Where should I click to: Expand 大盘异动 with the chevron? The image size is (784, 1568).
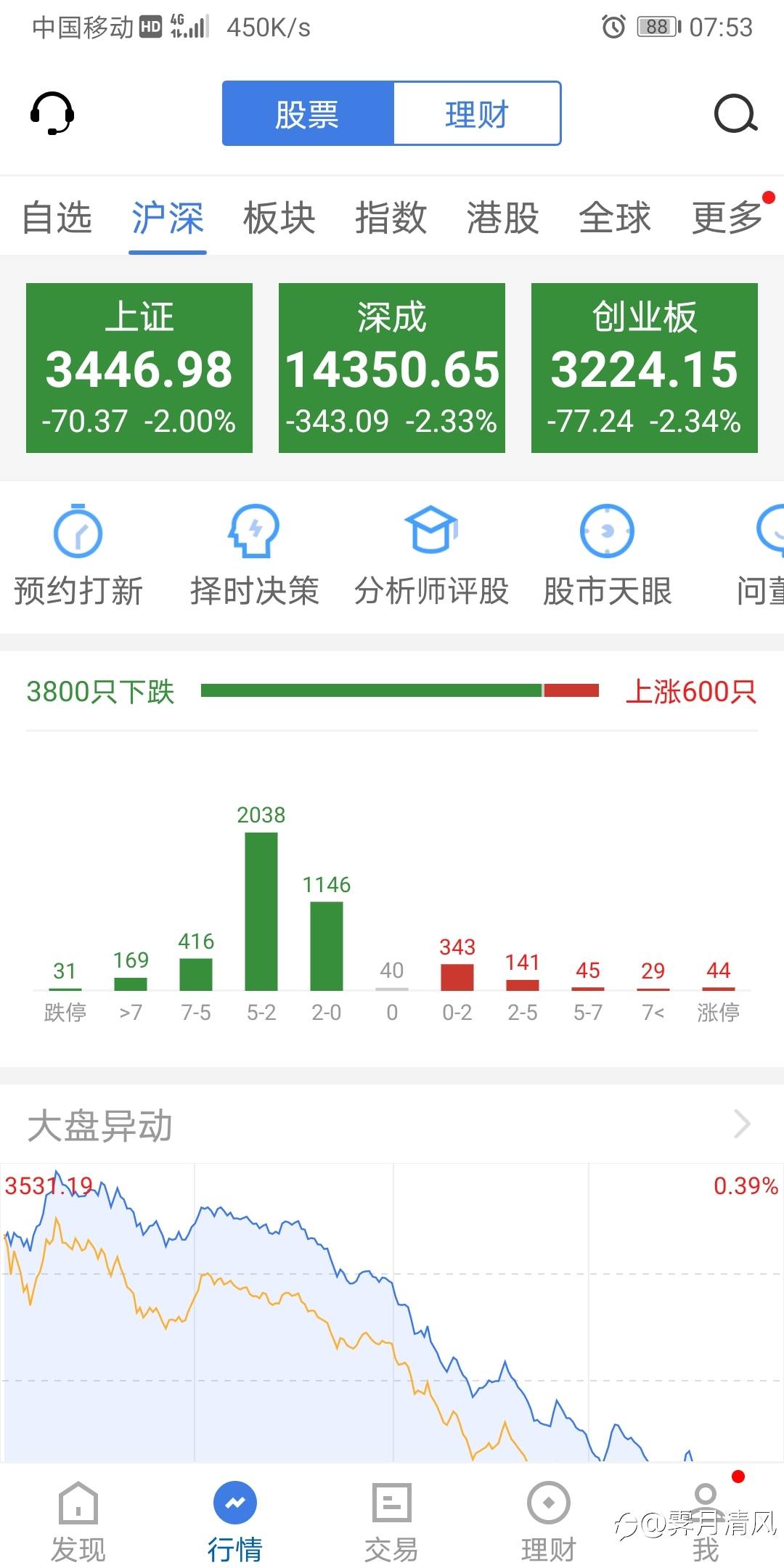742,1124
